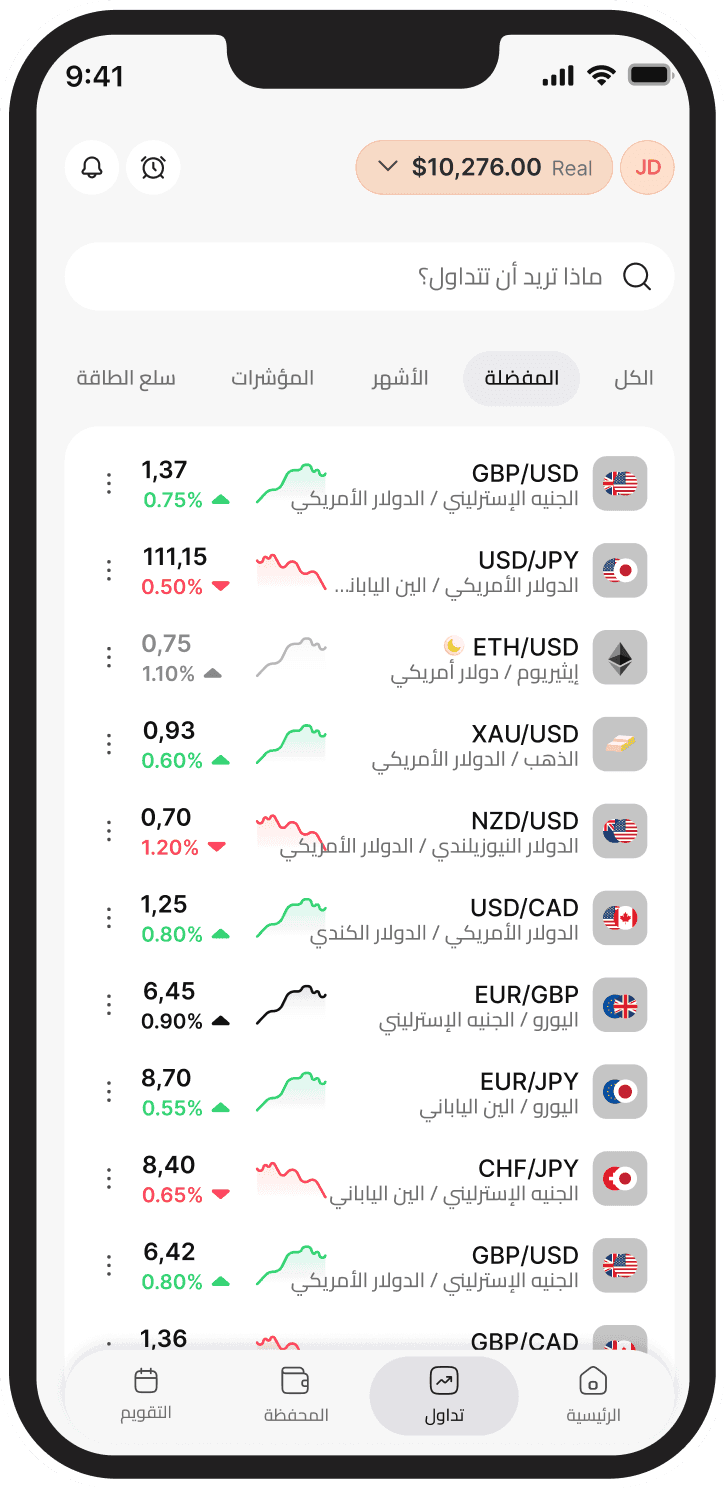Open the CHF/JPY instrument row
Image resolution: width=725 pixels, height=1489 pixels.
tap(370, 1179)
